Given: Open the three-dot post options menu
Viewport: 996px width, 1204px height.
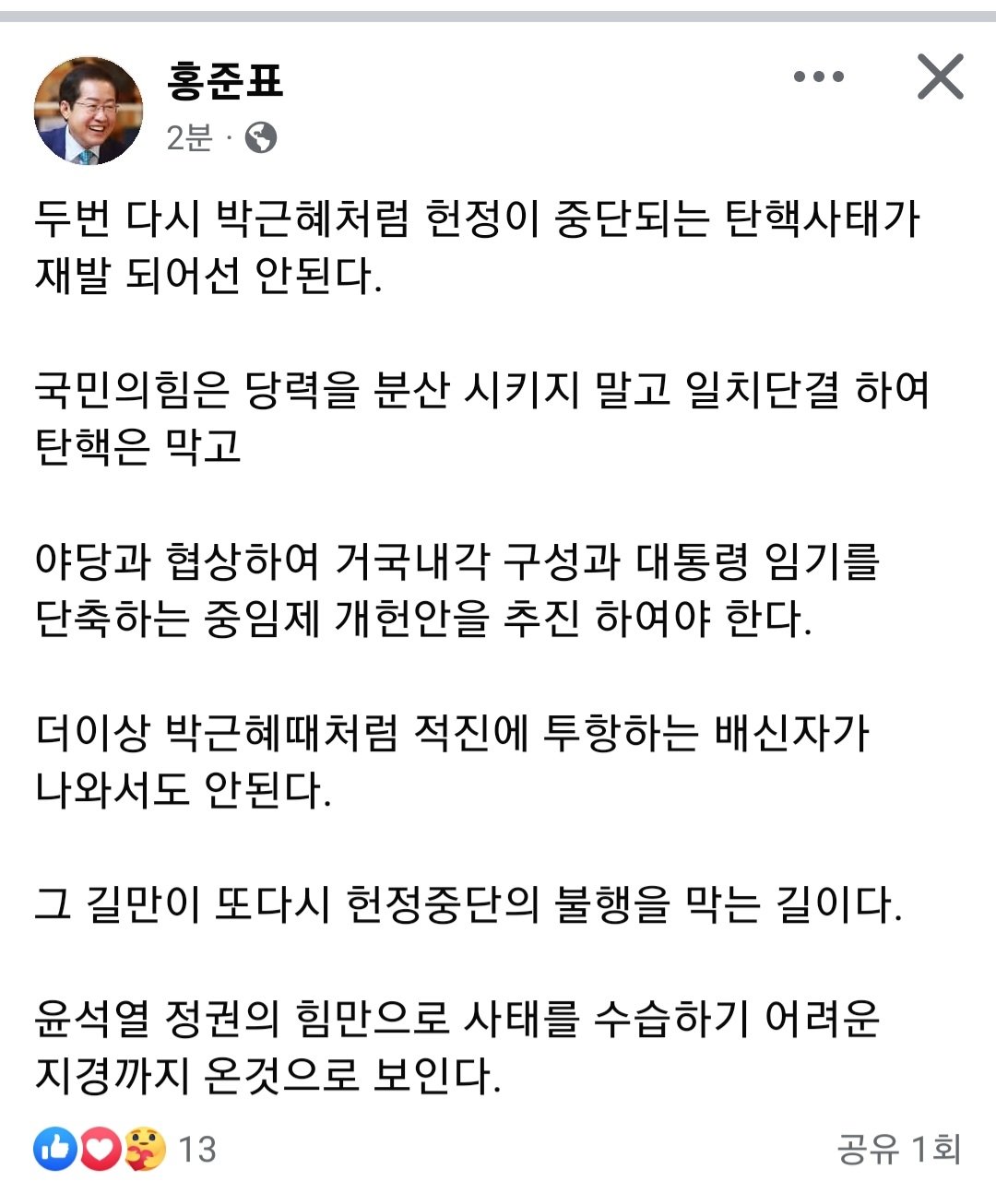Looking at the screenshot, I should [818, 77].
